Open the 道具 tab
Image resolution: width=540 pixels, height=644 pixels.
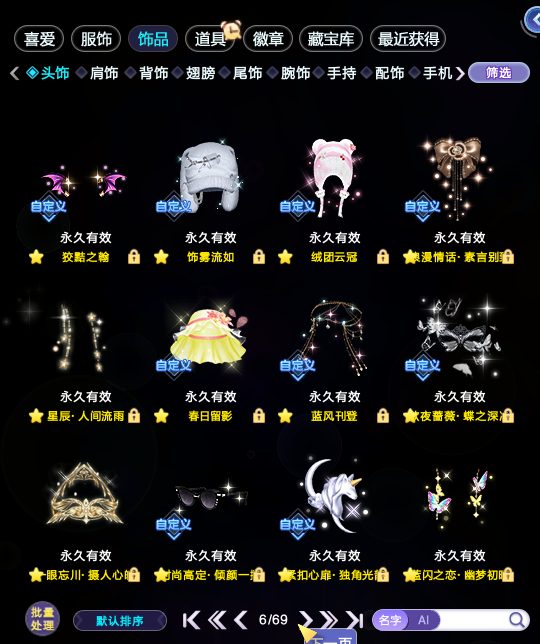[x=210, y=39]
